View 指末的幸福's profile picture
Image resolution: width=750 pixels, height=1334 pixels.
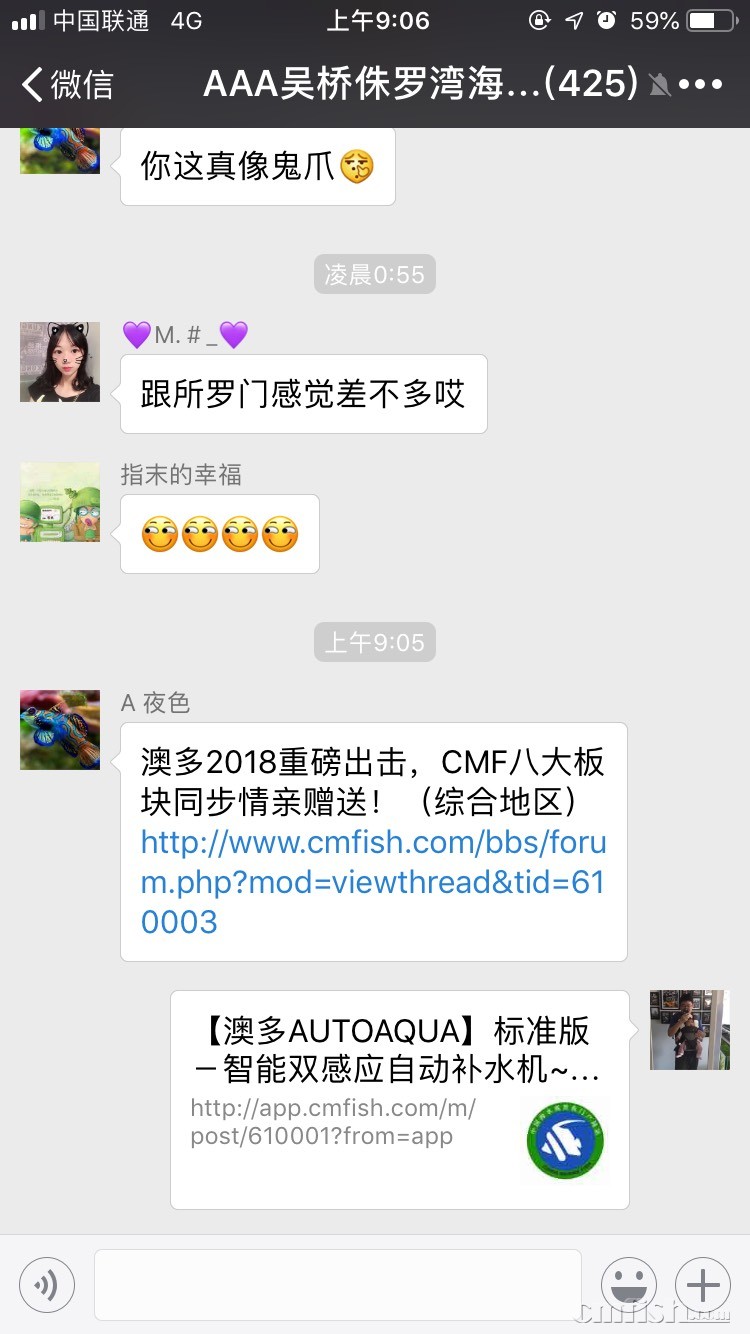click(x=60, y=502)
